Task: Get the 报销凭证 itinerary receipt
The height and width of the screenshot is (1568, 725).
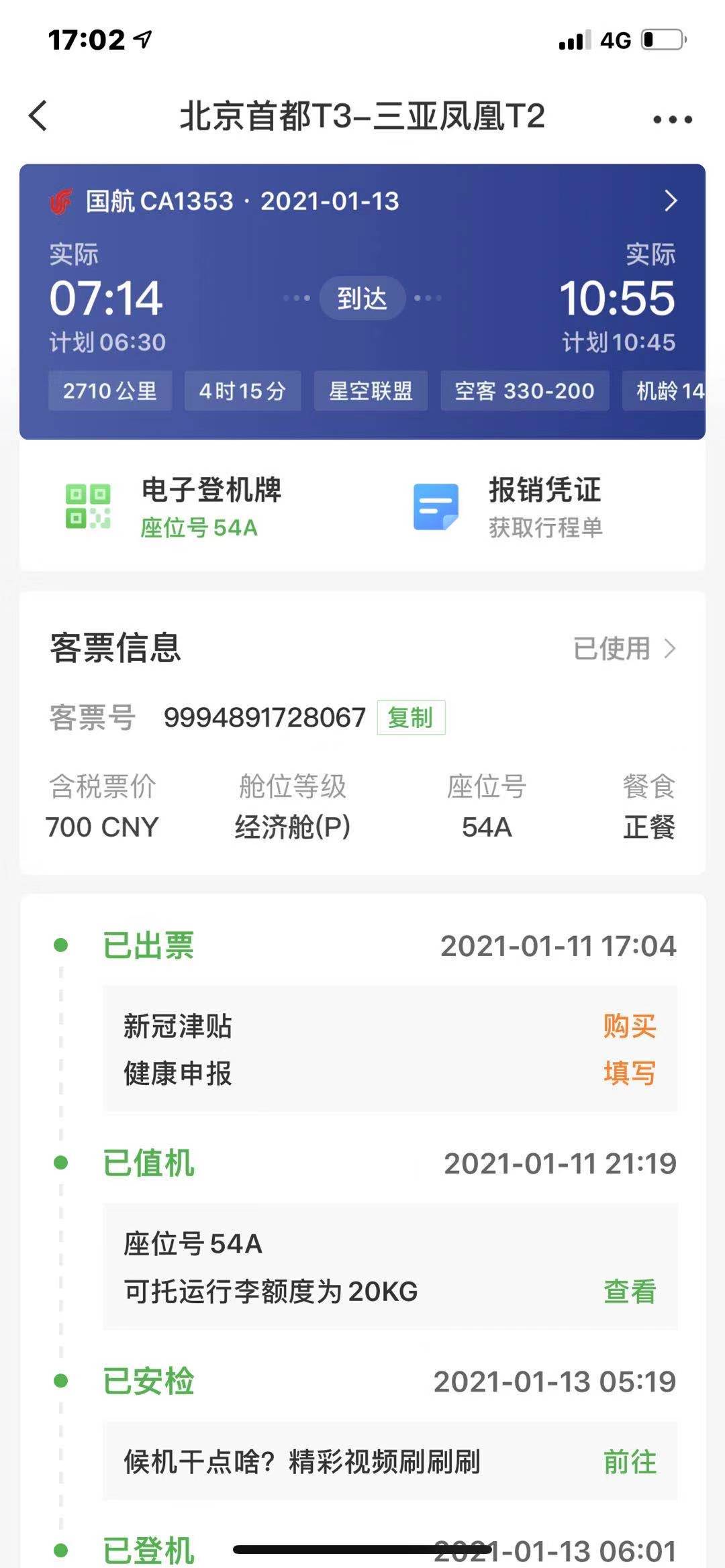Action: (509, 507)
